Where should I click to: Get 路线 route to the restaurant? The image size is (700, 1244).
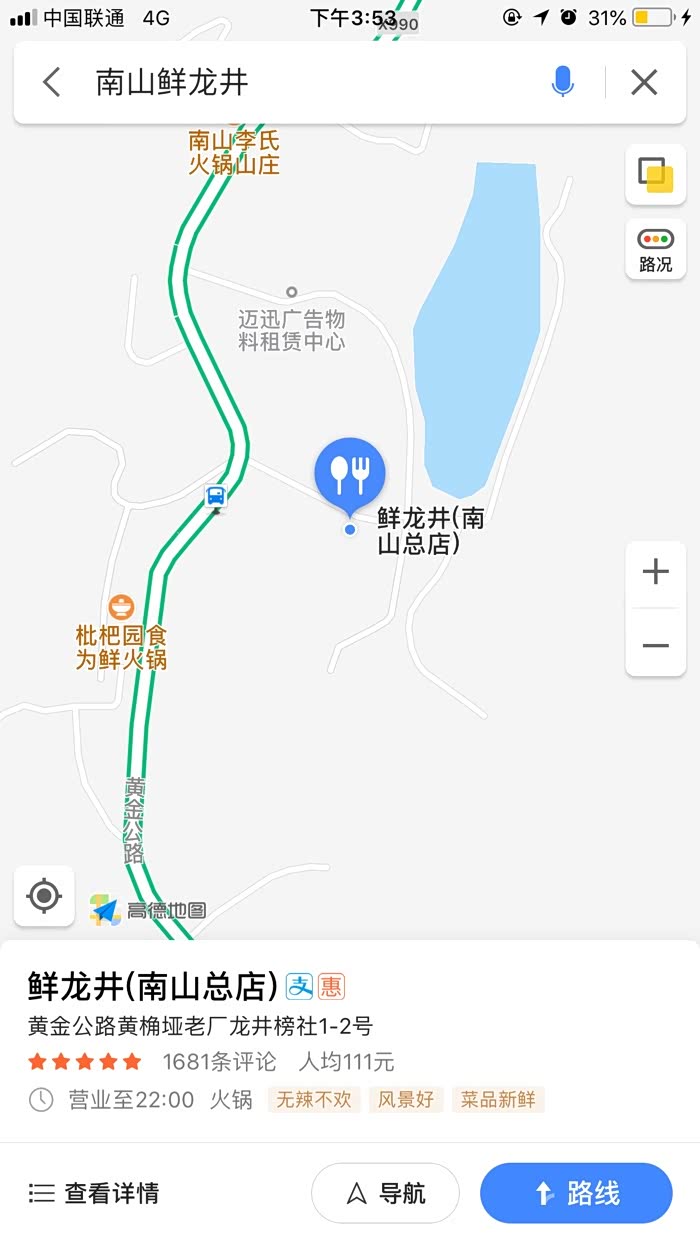(576, 1193)
